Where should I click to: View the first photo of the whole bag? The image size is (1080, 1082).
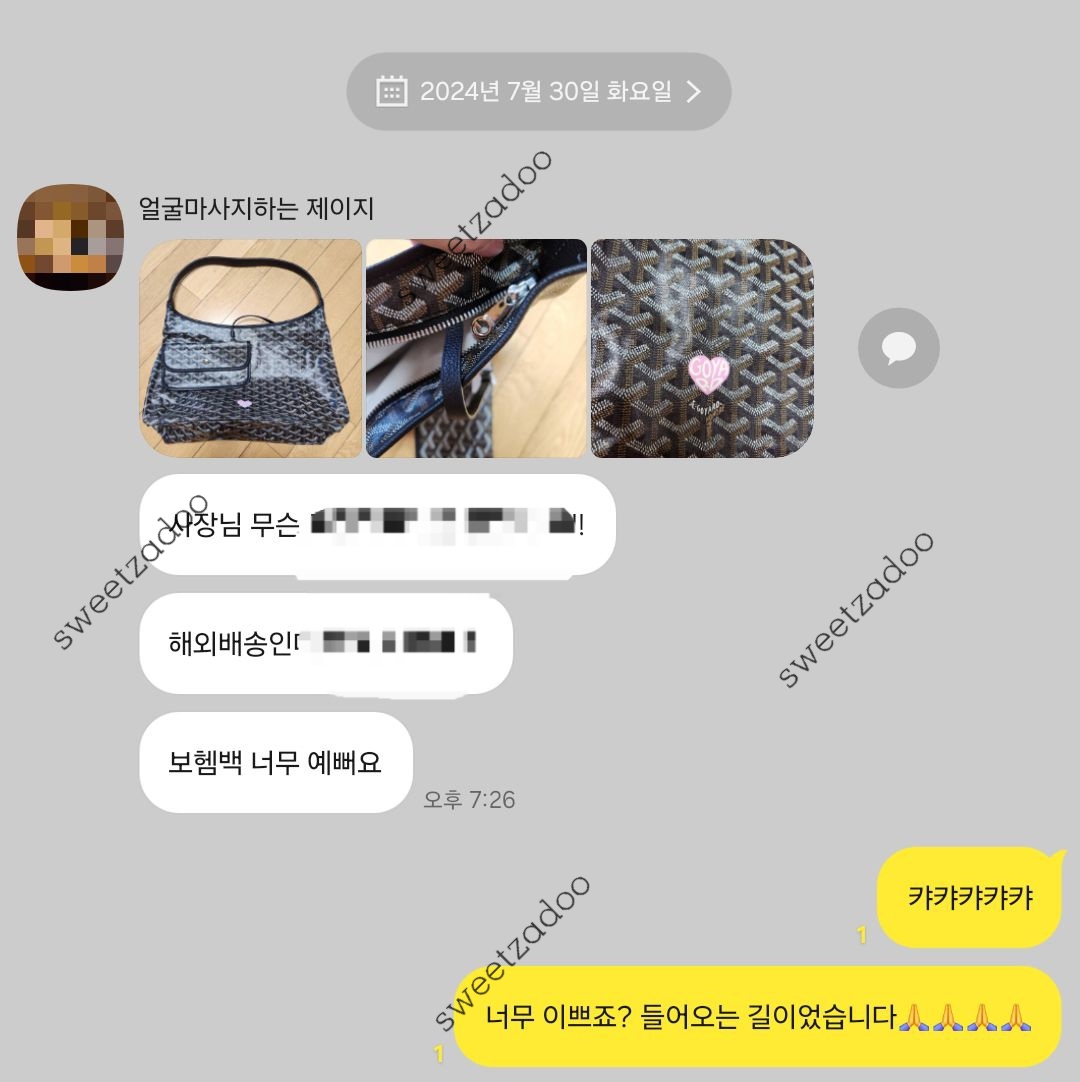(251, 348)
